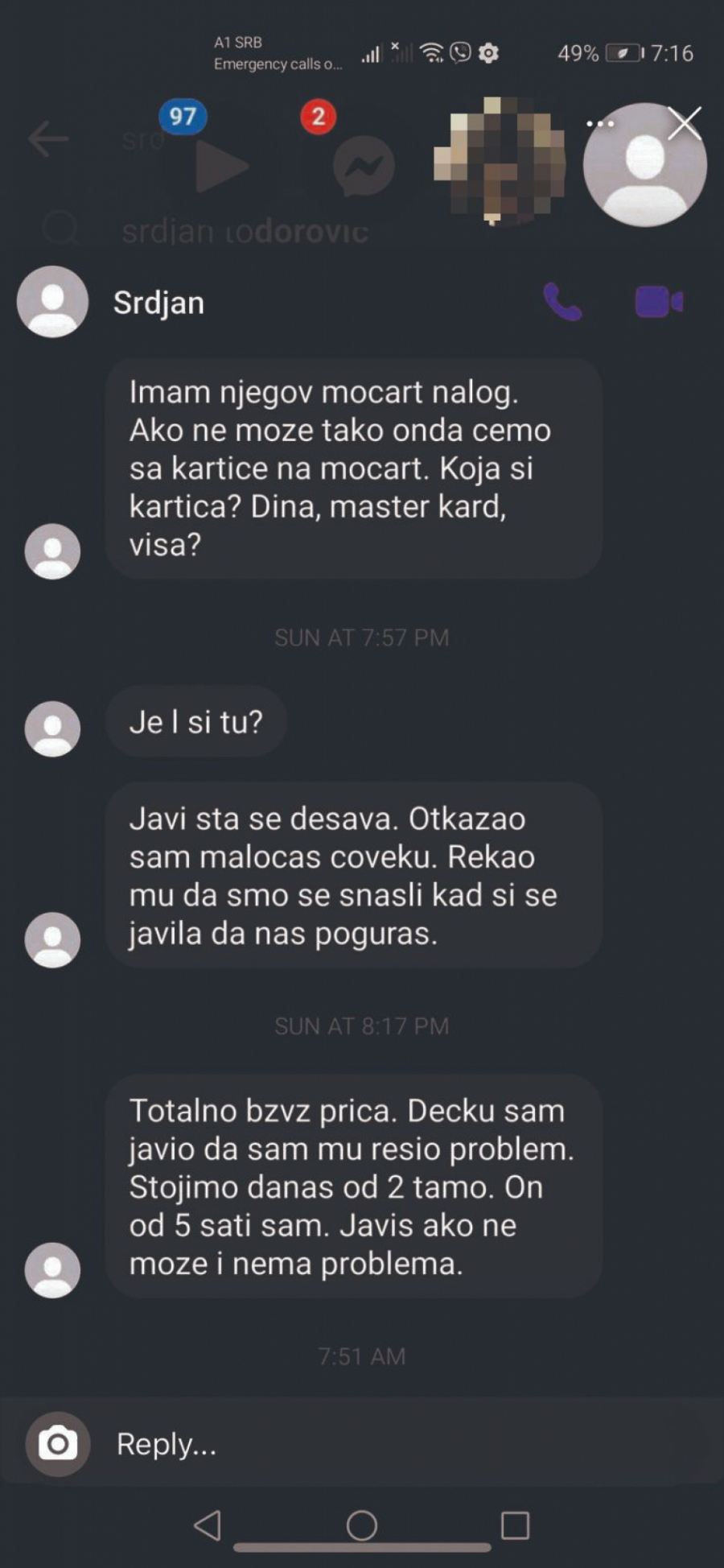The height and width of the screenshot is (1568, 724).
Task: Open the camera to send a photo
Action: (x=57, y=1443)
